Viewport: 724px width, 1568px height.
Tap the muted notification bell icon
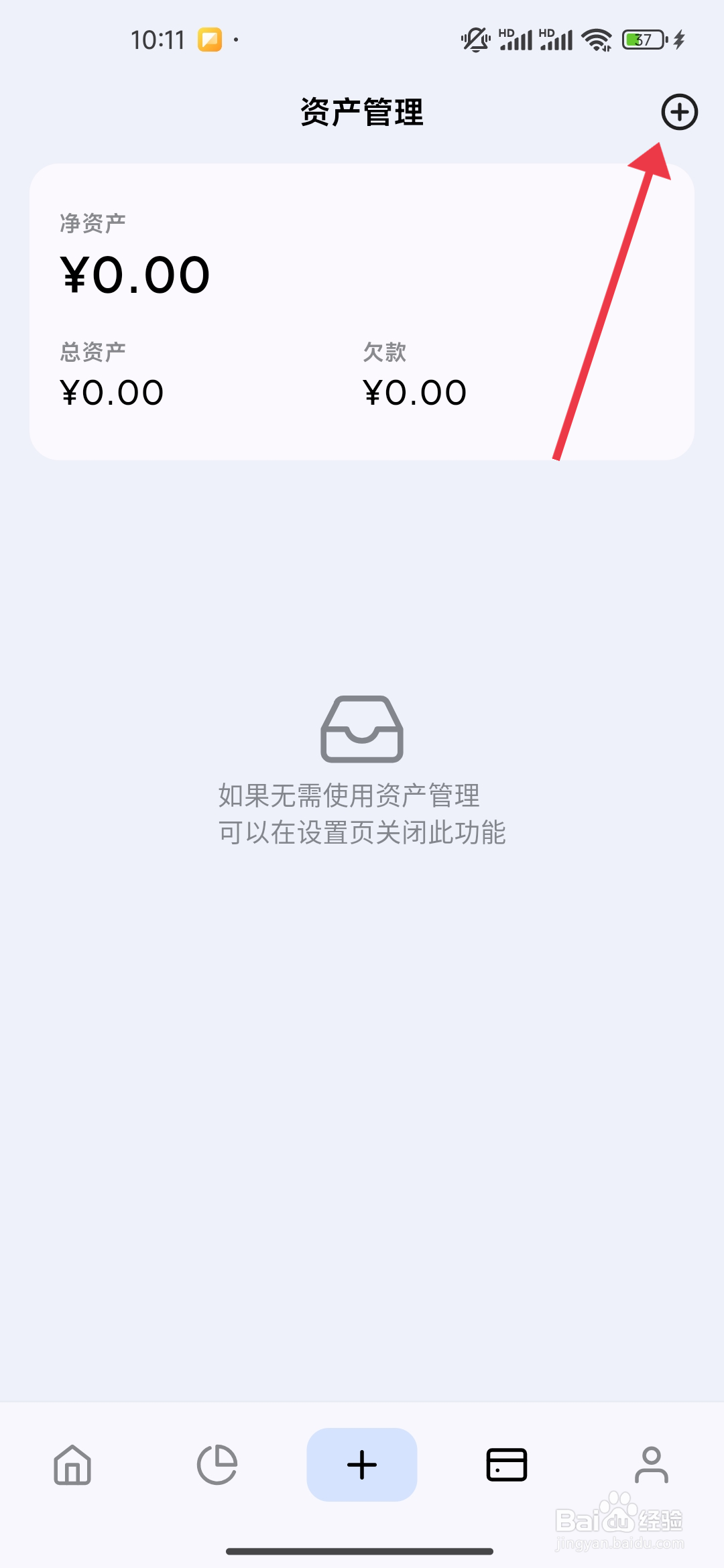click(475, 40)
